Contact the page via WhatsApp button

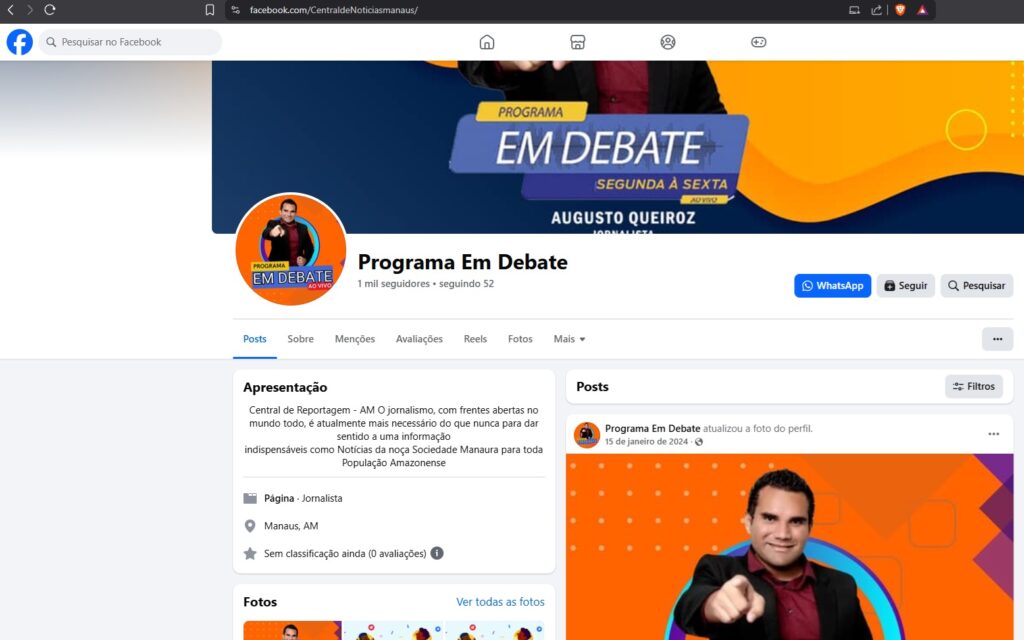click(832, 286)
